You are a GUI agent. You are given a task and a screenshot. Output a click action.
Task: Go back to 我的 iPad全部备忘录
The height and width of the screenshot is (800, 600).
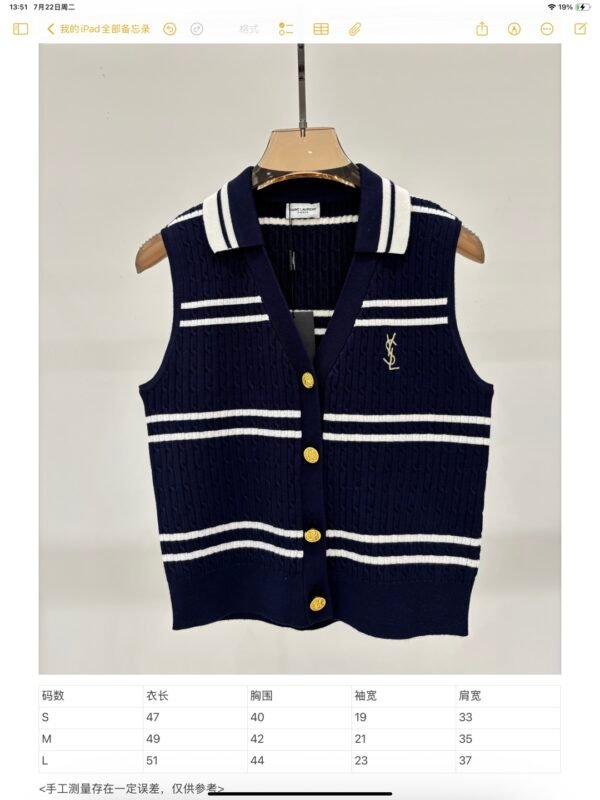coord(99,29)
